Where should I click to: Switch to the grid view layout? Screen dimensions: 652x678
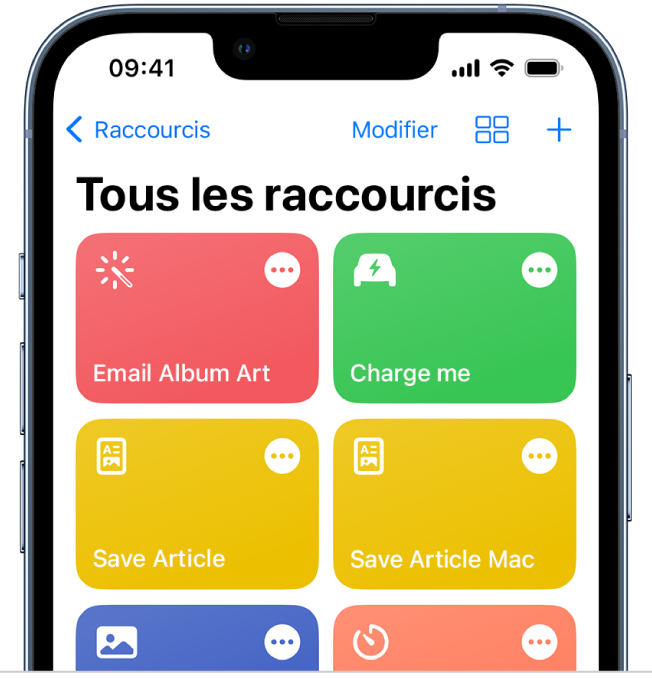click(492, 130)
